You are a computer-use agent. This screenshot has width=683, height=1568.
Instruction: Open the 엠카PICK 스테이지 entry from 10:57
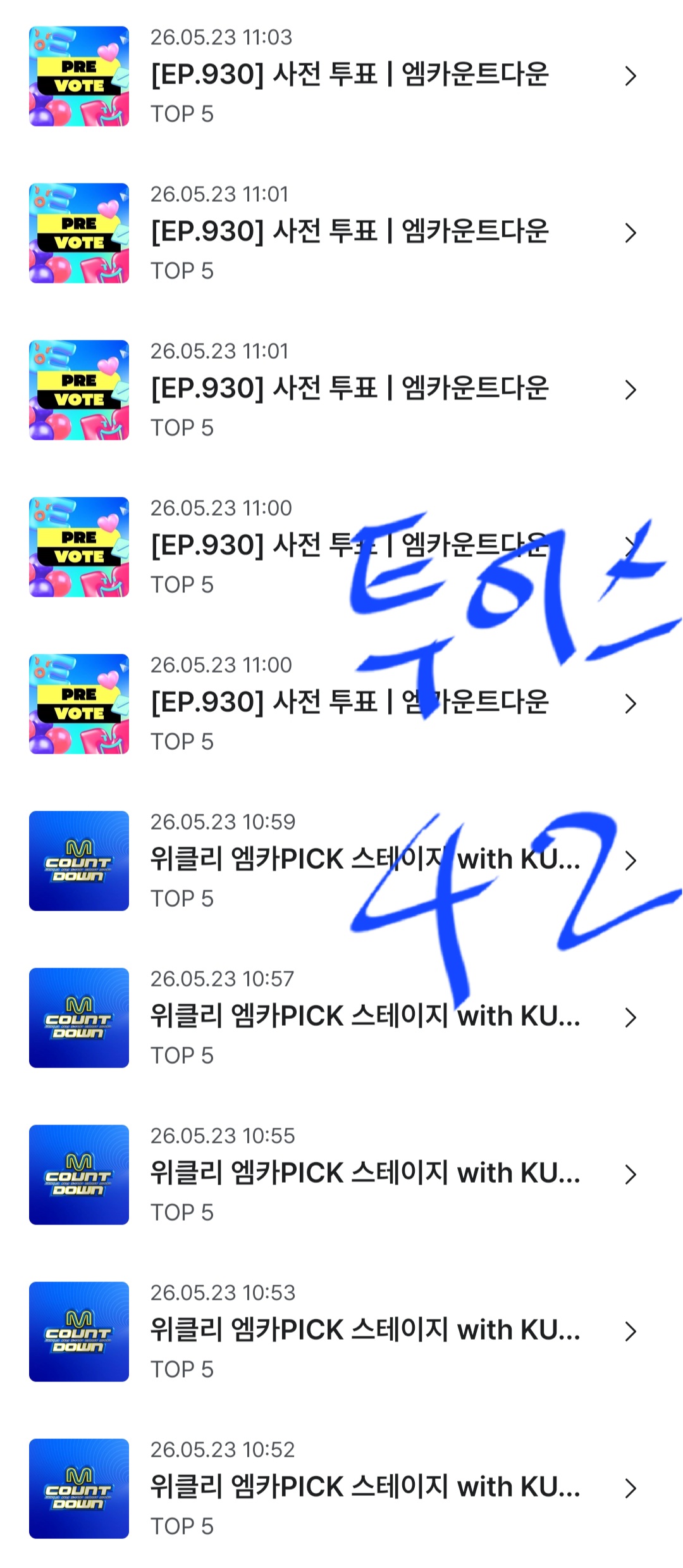pyautogui.click(x=341, y=1017)
